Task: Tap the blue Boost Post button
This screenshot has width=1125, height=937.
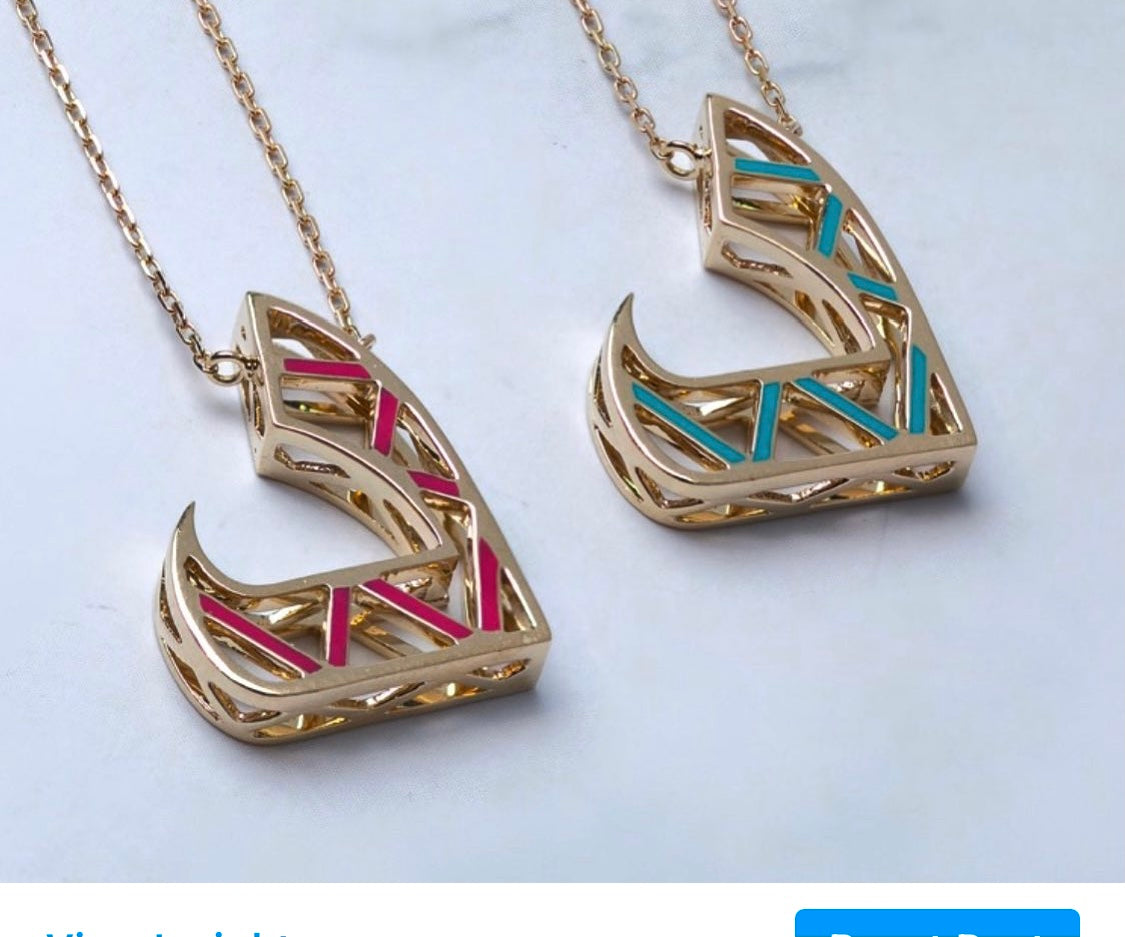Action: 937,925
